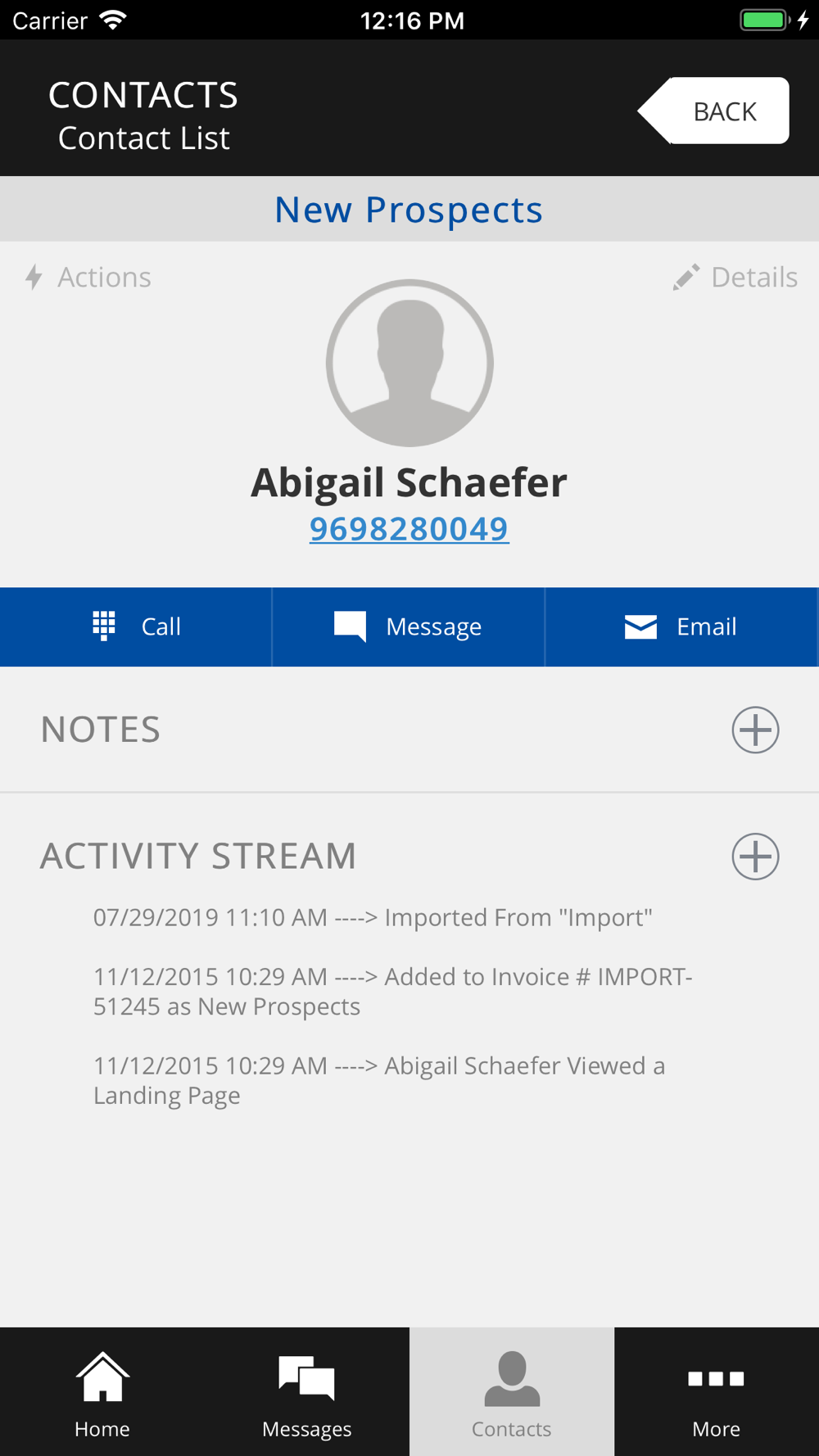Open the More tab
This screenshot has width=819, height=1456.
click(x=717, y=1392)
